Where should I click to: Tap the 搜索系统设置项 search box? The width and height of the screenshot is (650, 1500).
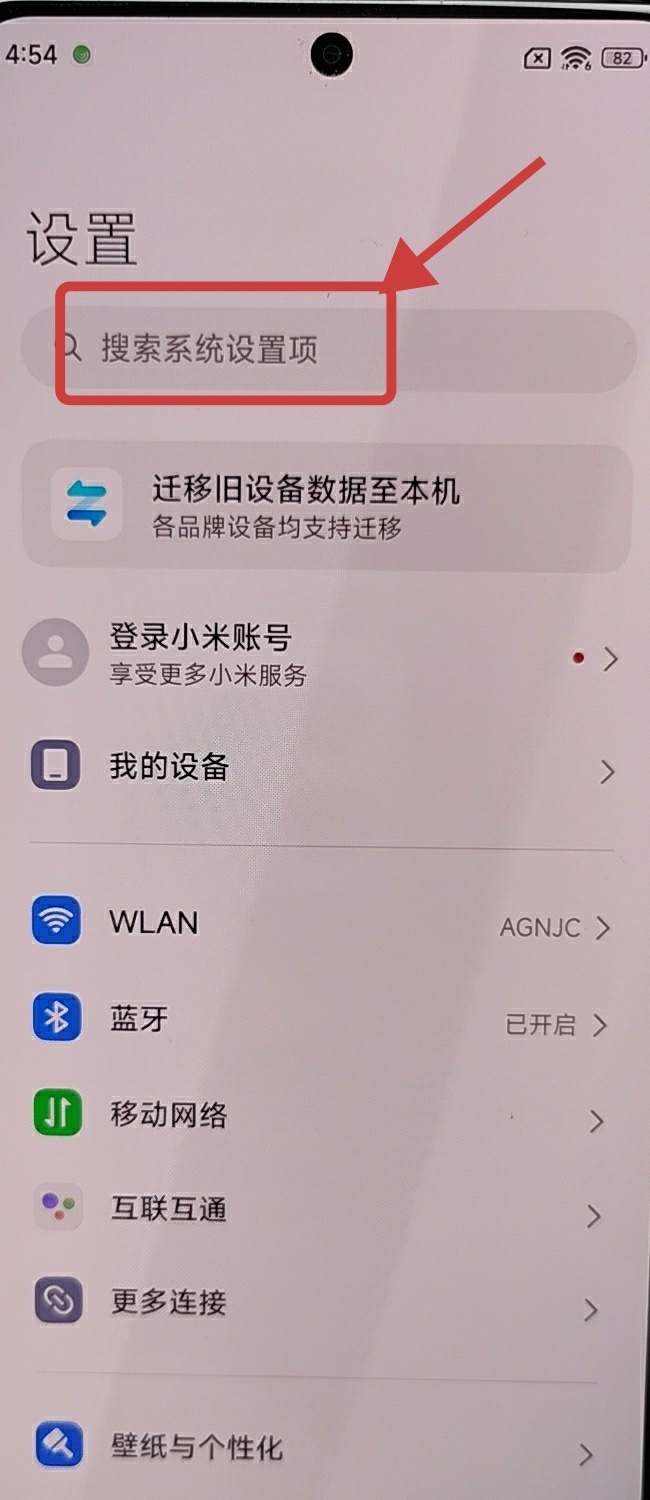tap(328, 349)
